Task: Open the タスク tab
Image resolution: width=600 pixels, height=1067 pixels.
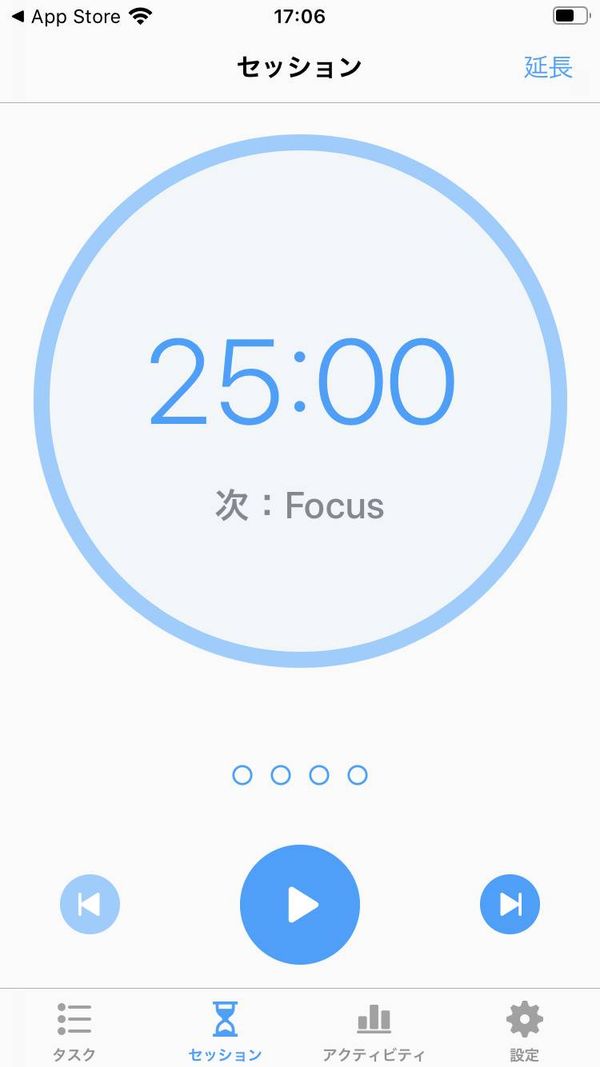Action: coord(75,1031)
